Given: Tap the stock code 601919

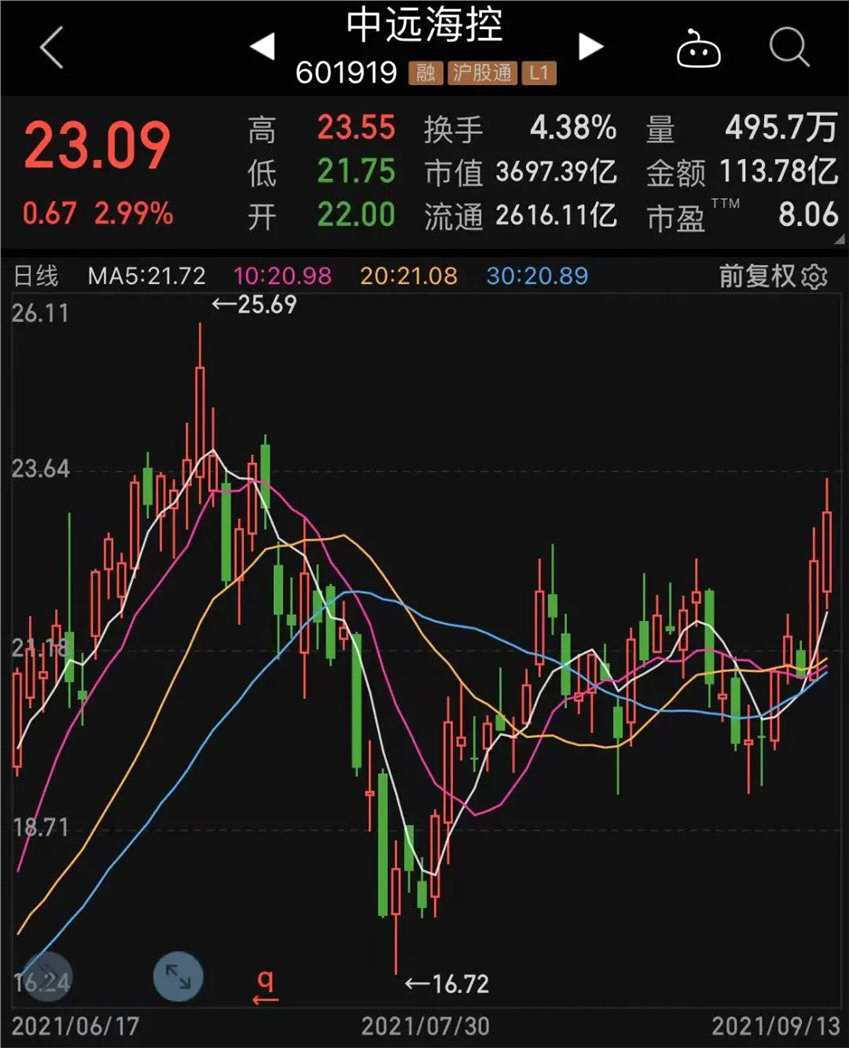Looking at the screenshot, I should click(x=347, y=73).
